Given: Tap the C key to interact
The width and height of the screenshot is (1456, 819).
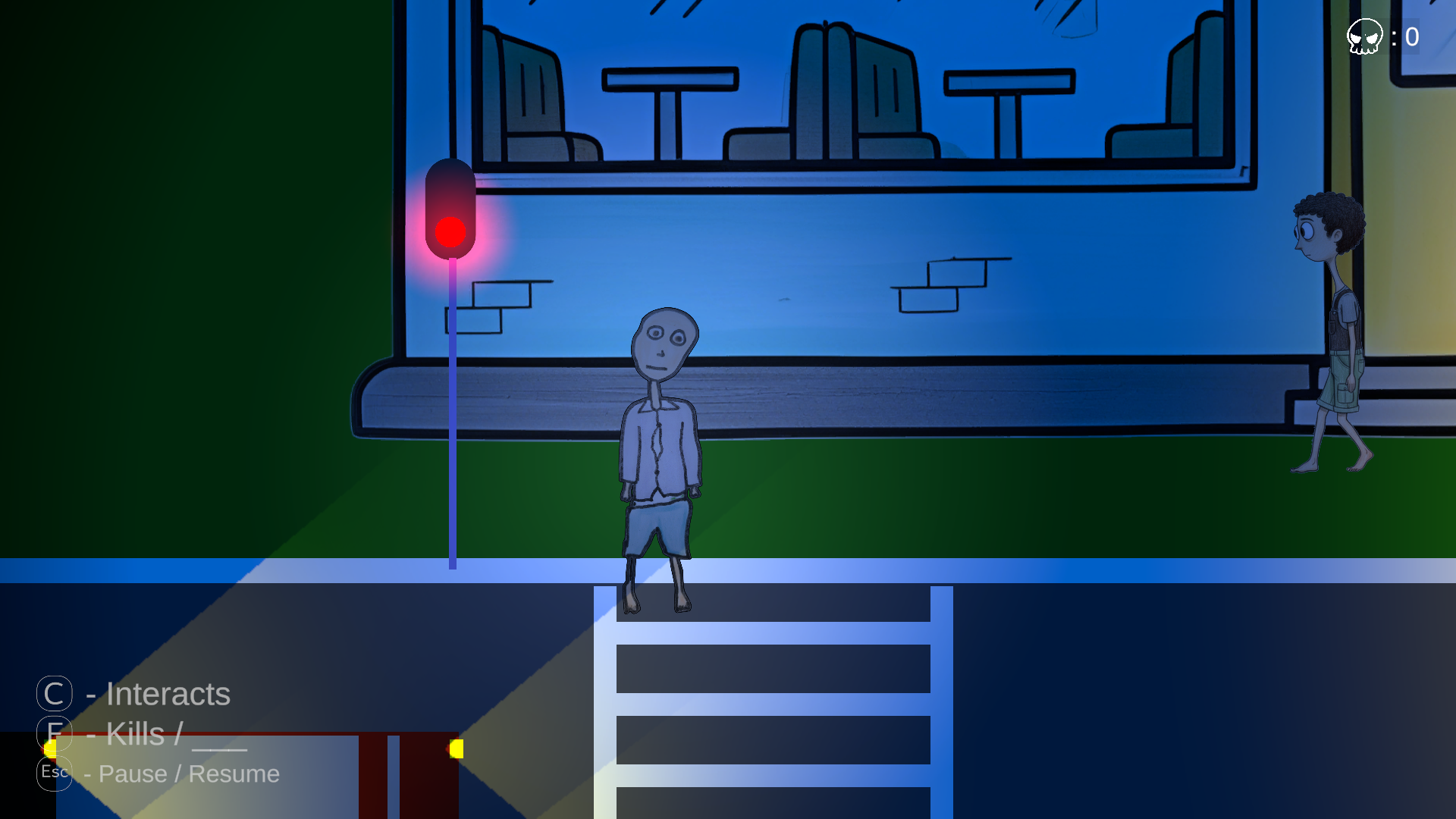Looking at the screenshot, I should click(x=55, y=693).
